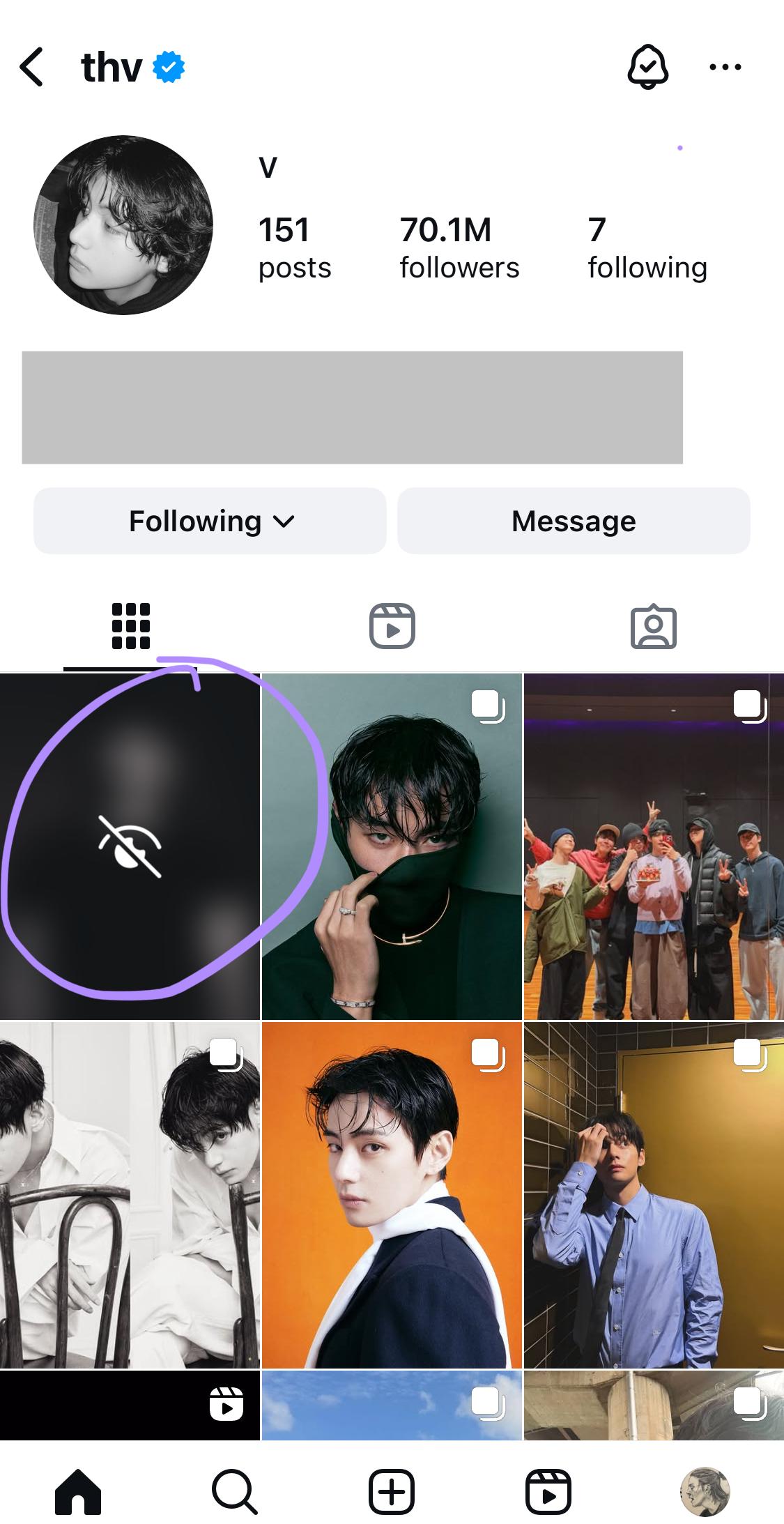
Task: Switch to the Reels tab on the profile
Action: 392,626
